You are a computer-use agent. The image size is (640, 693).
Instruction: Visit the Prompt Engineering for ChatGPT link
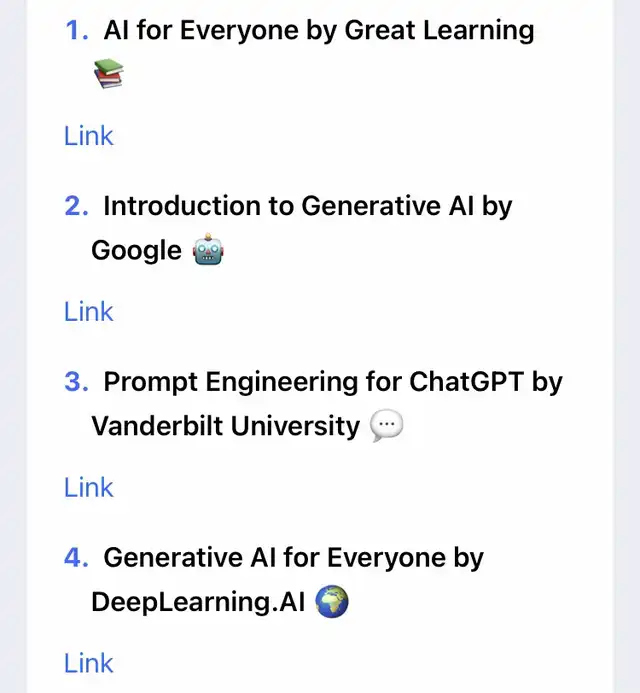tap(89, 488)
